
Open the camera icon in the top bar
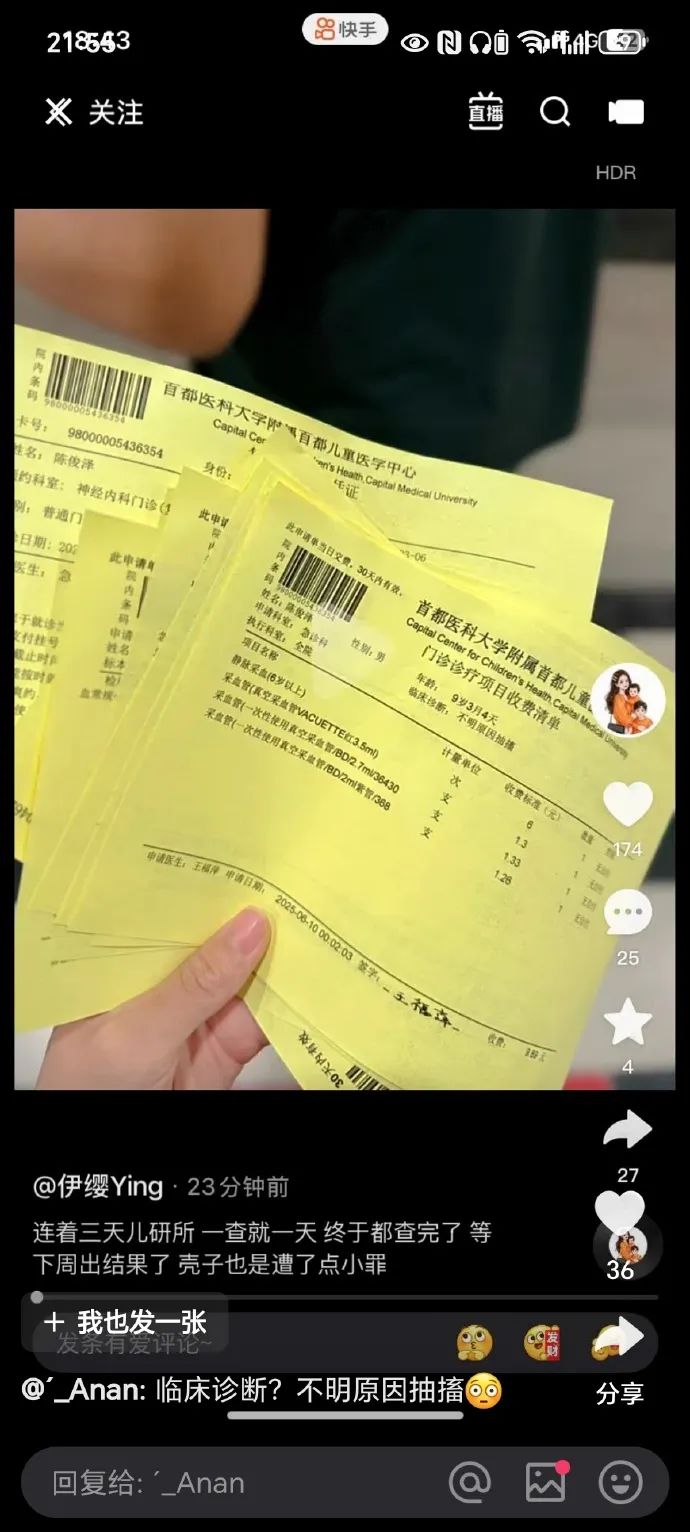point(626,112)
